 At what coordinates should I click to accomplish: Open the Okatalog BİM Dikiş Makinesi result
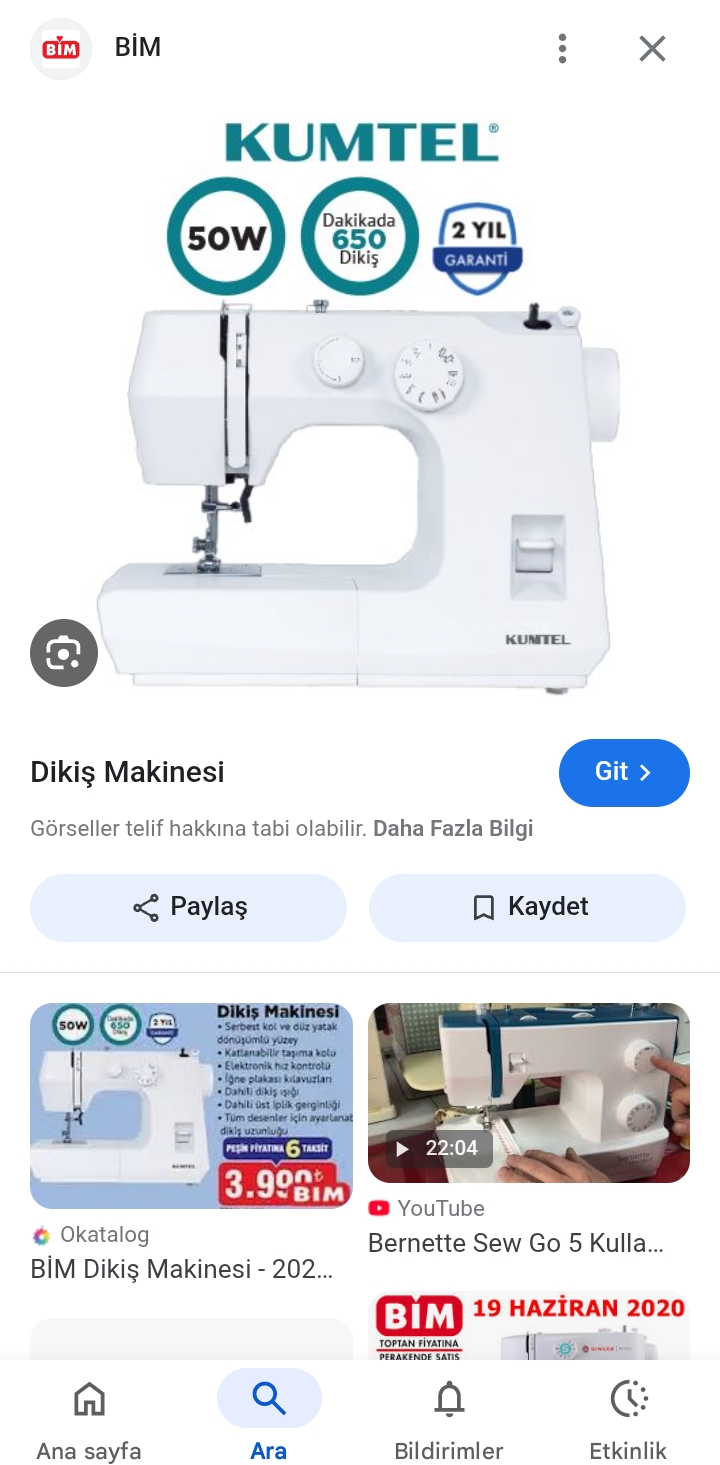191,1106
